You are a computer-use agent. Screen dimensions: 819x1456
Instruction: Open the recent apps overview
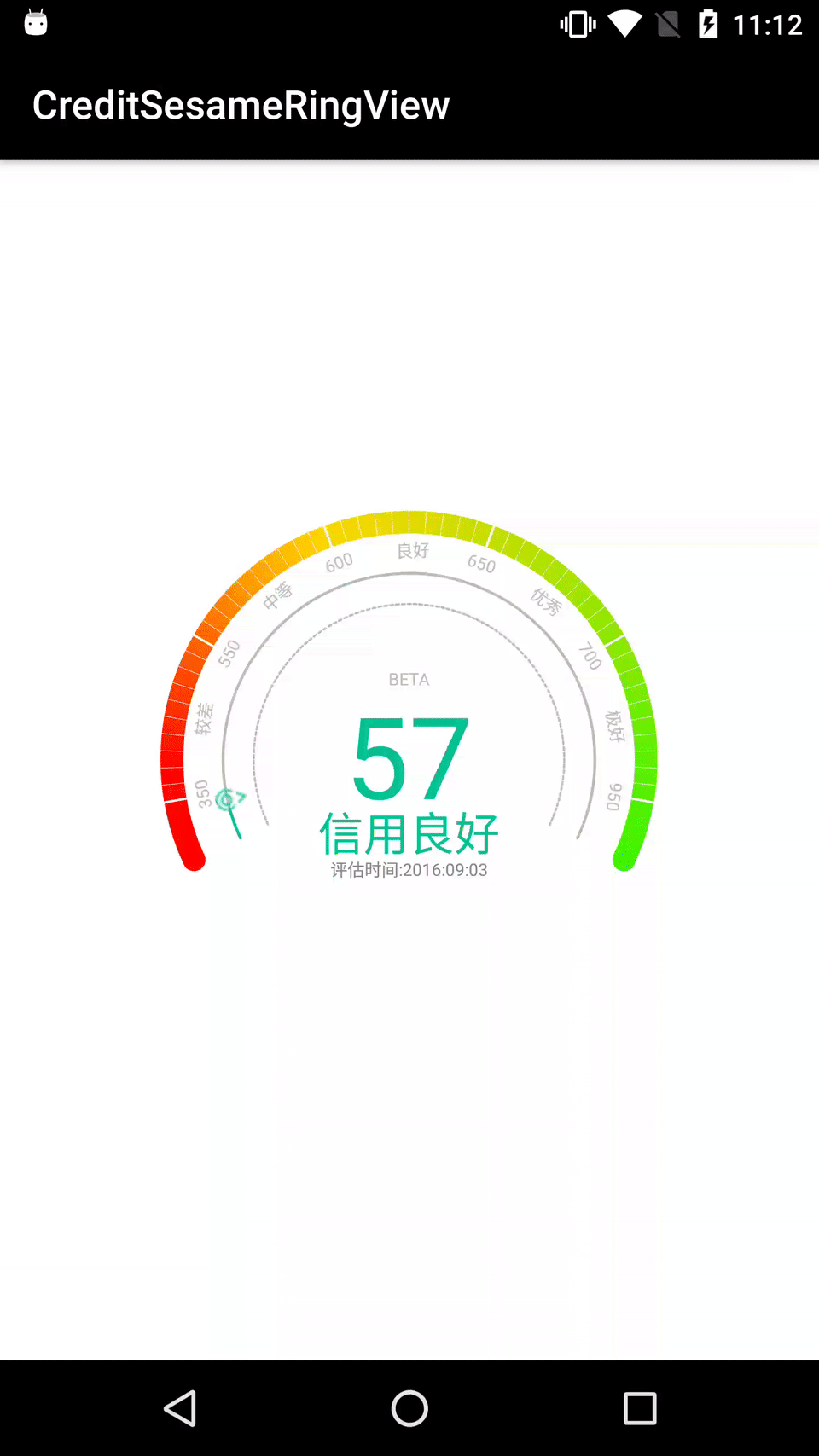click(x=640, y=1408)
